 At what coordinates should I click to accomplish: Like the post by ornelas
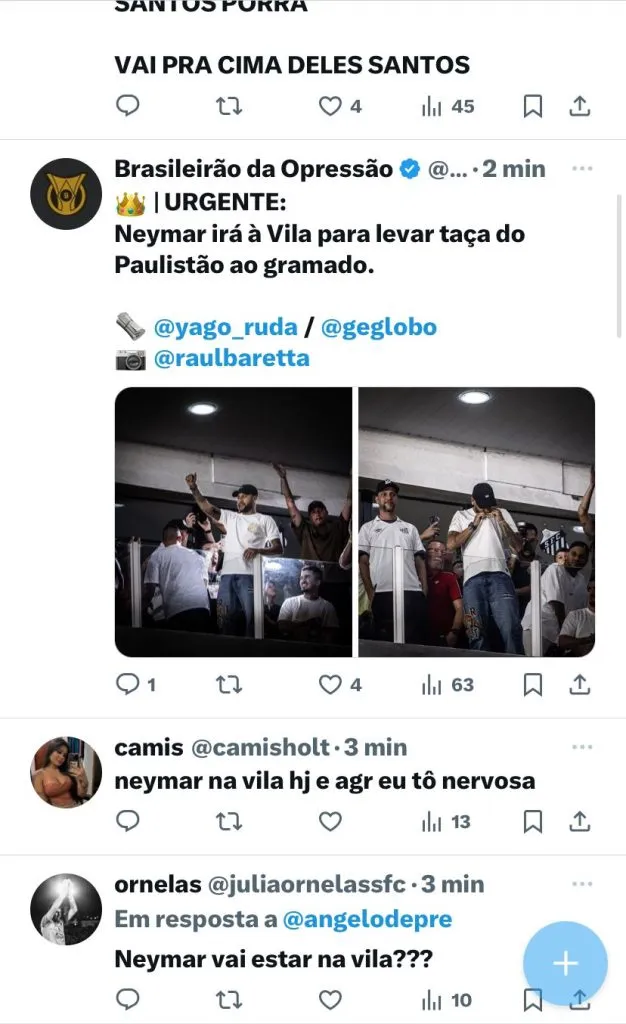click(x=330, y=999)
